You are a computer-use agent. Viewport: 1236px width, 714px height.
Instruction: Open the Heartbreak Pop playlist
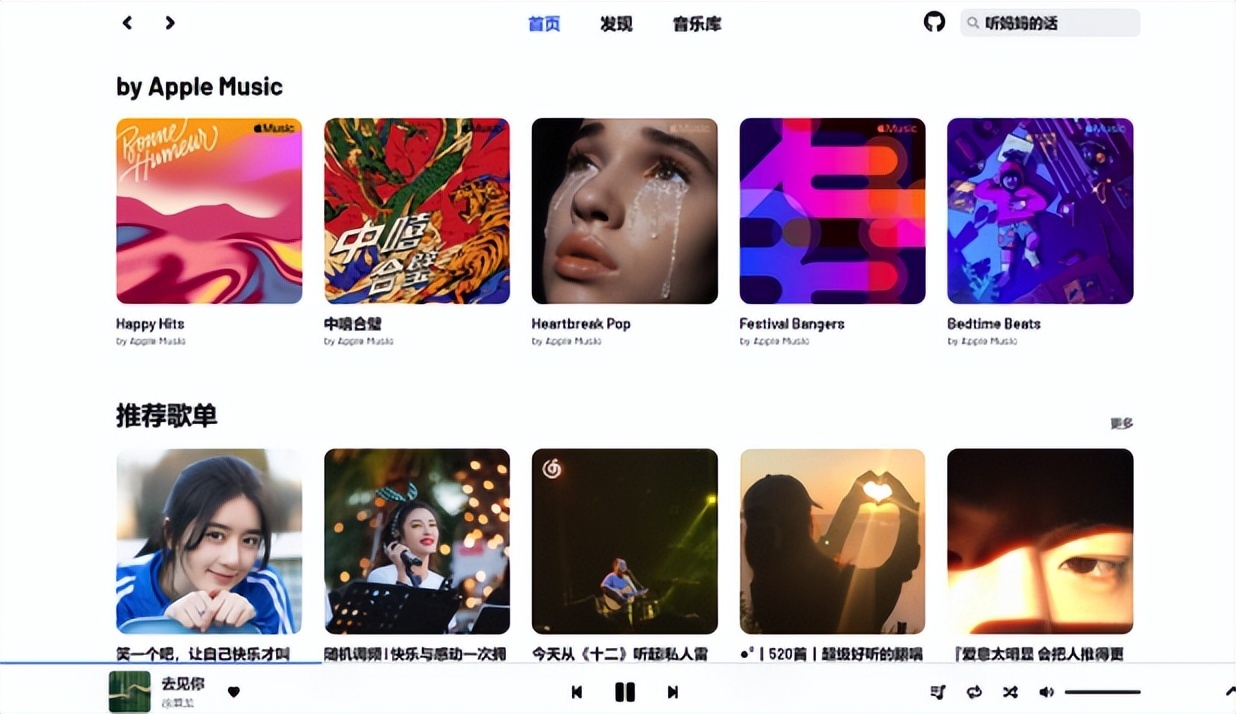pos(624,211)
